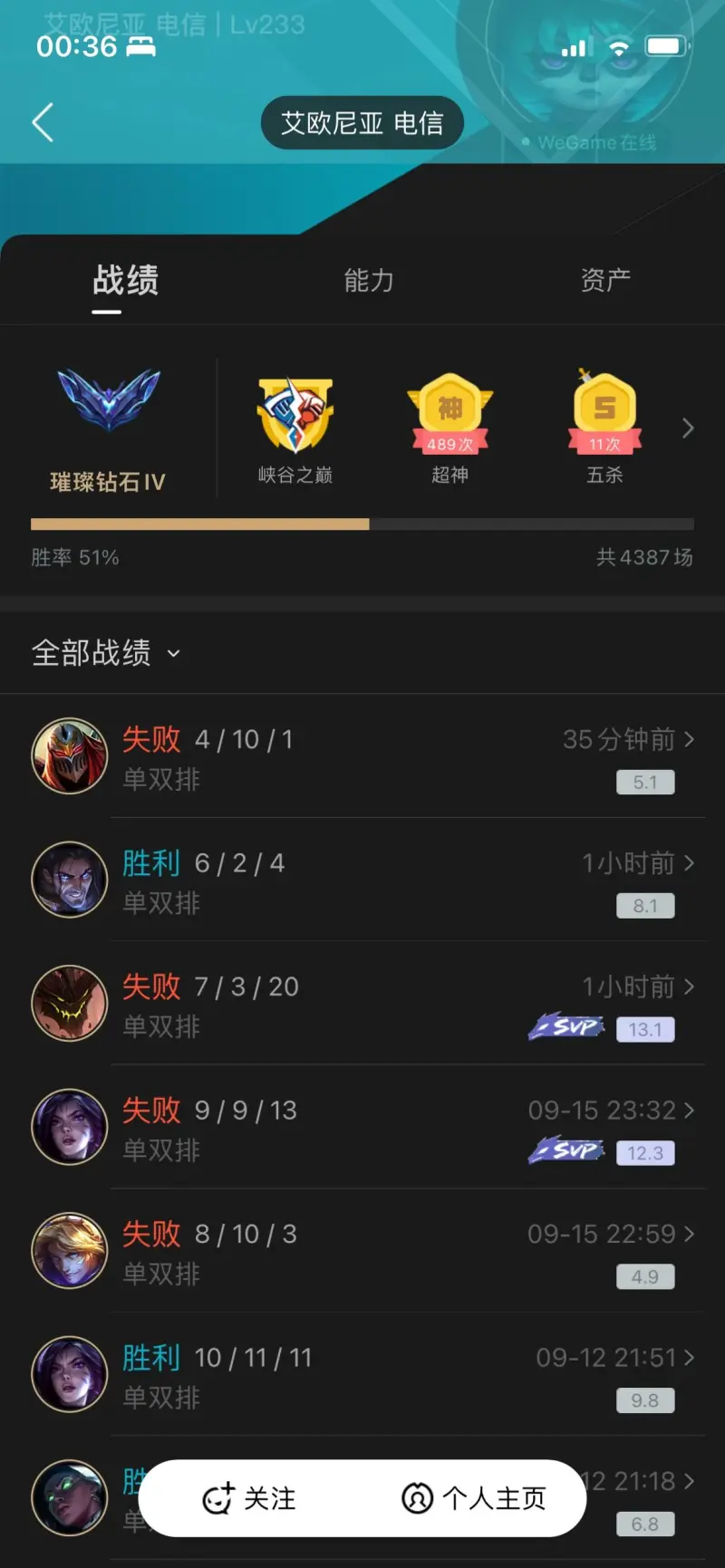This screenshot has height=1568, width=725.
Task: Go back using the top-left arrow
Action: tap(43, 122)
